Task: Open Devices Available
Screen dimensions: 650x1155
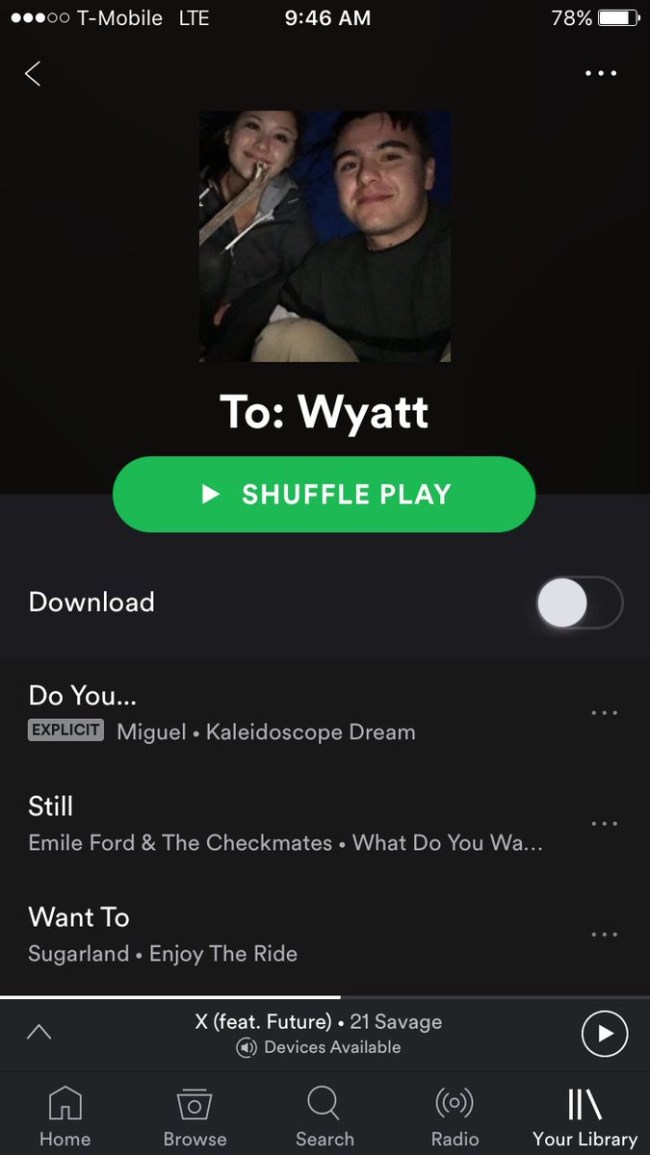Action: point(320,1047)
